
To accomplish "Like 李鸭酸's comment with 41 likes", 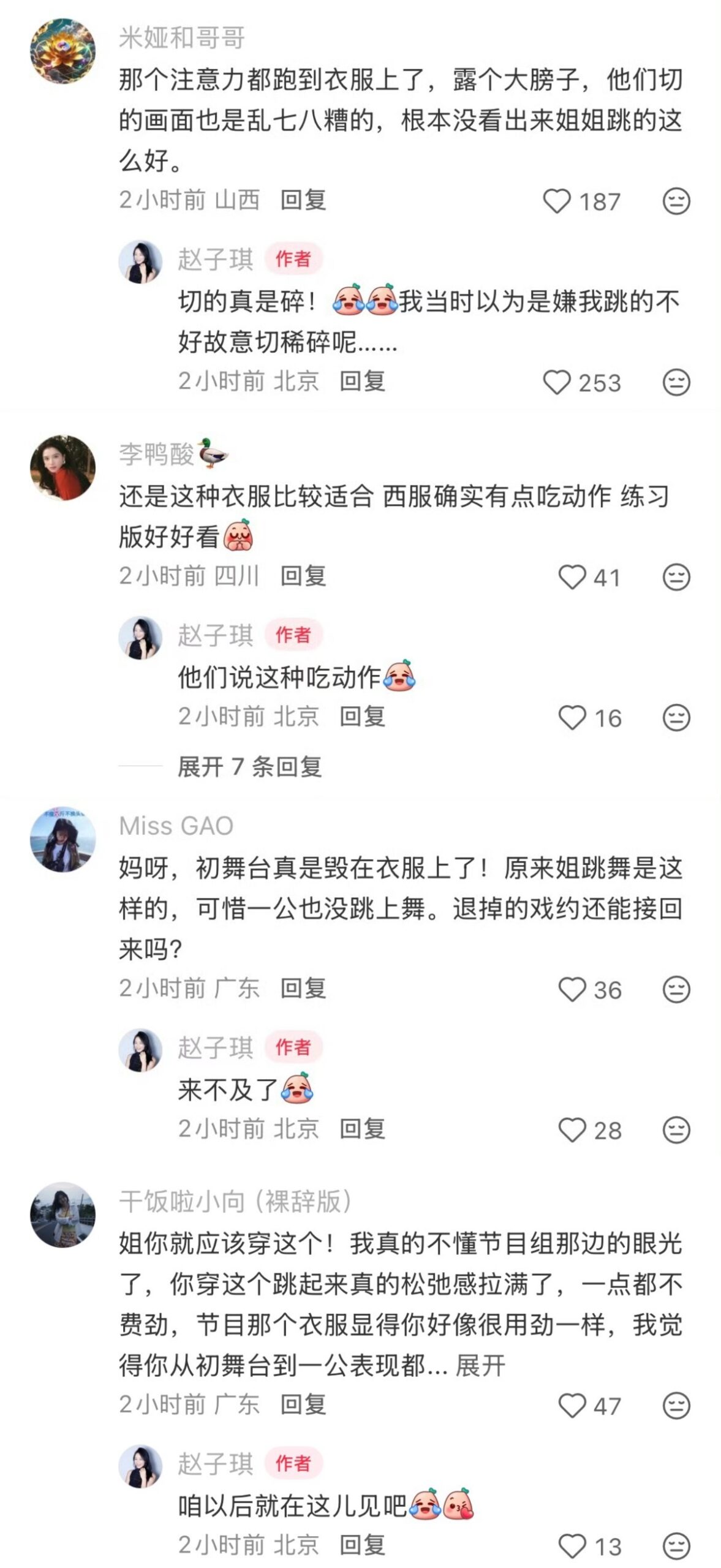I will click(572, 577).
